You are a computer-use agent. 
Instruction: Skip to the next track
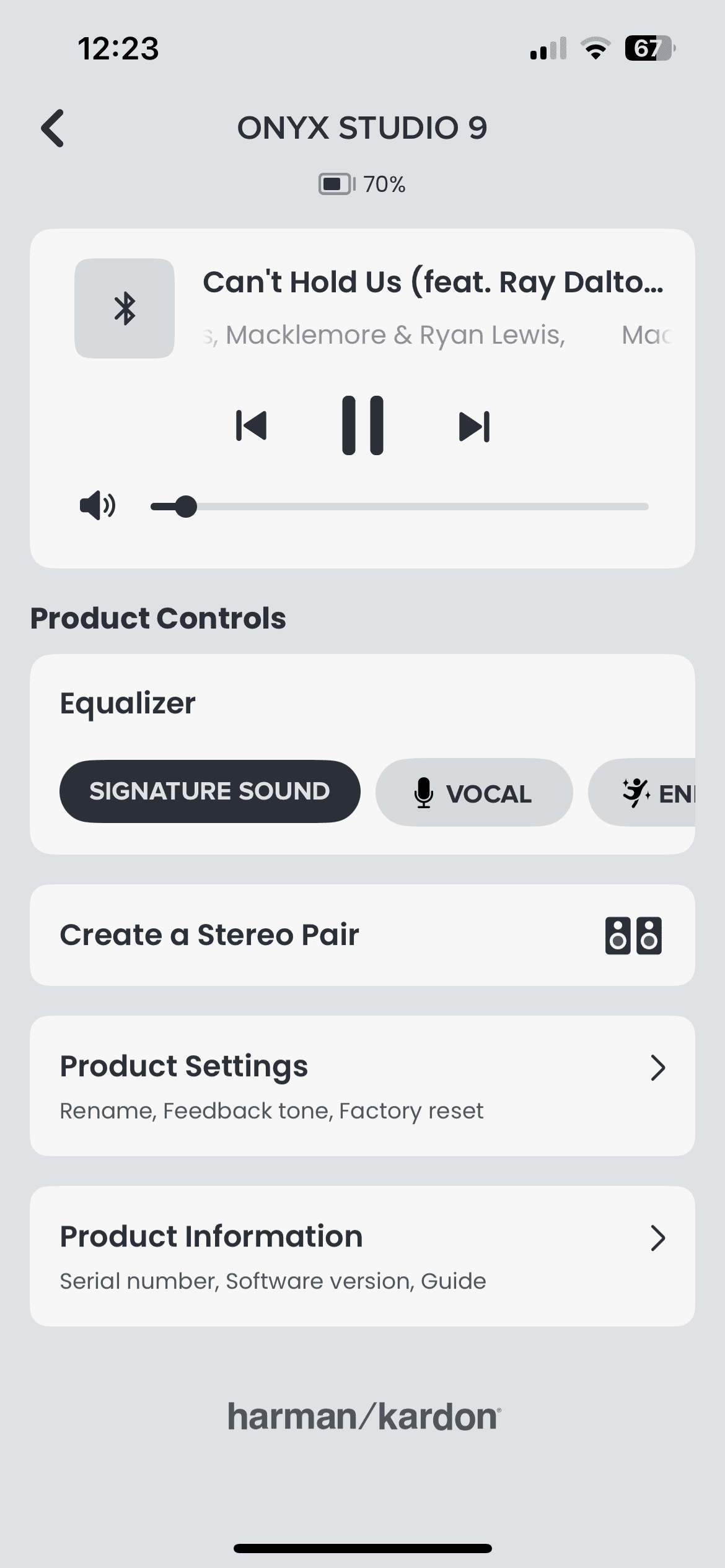(x=474, y=426)
